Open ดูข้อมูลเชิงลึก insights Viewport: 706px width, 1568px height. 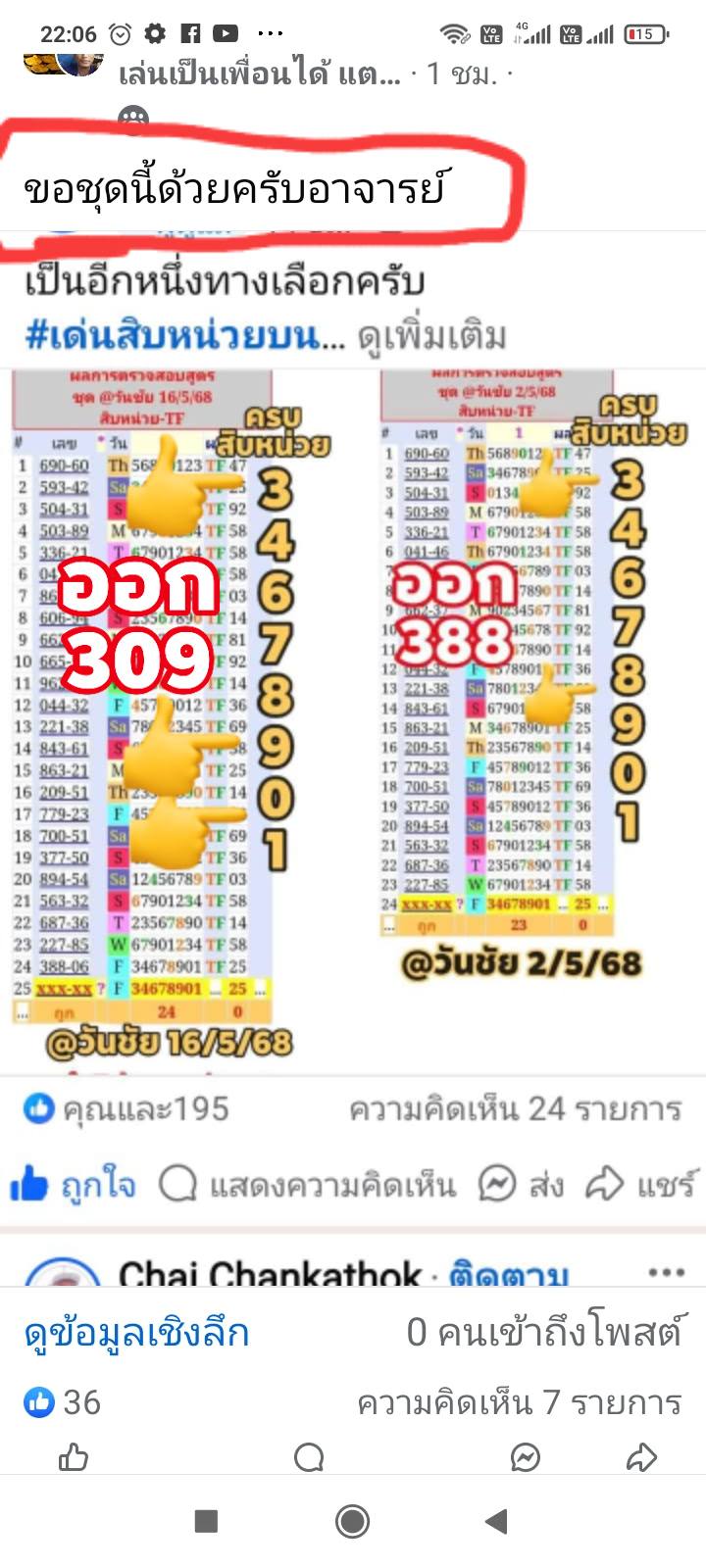point(137,1333)
